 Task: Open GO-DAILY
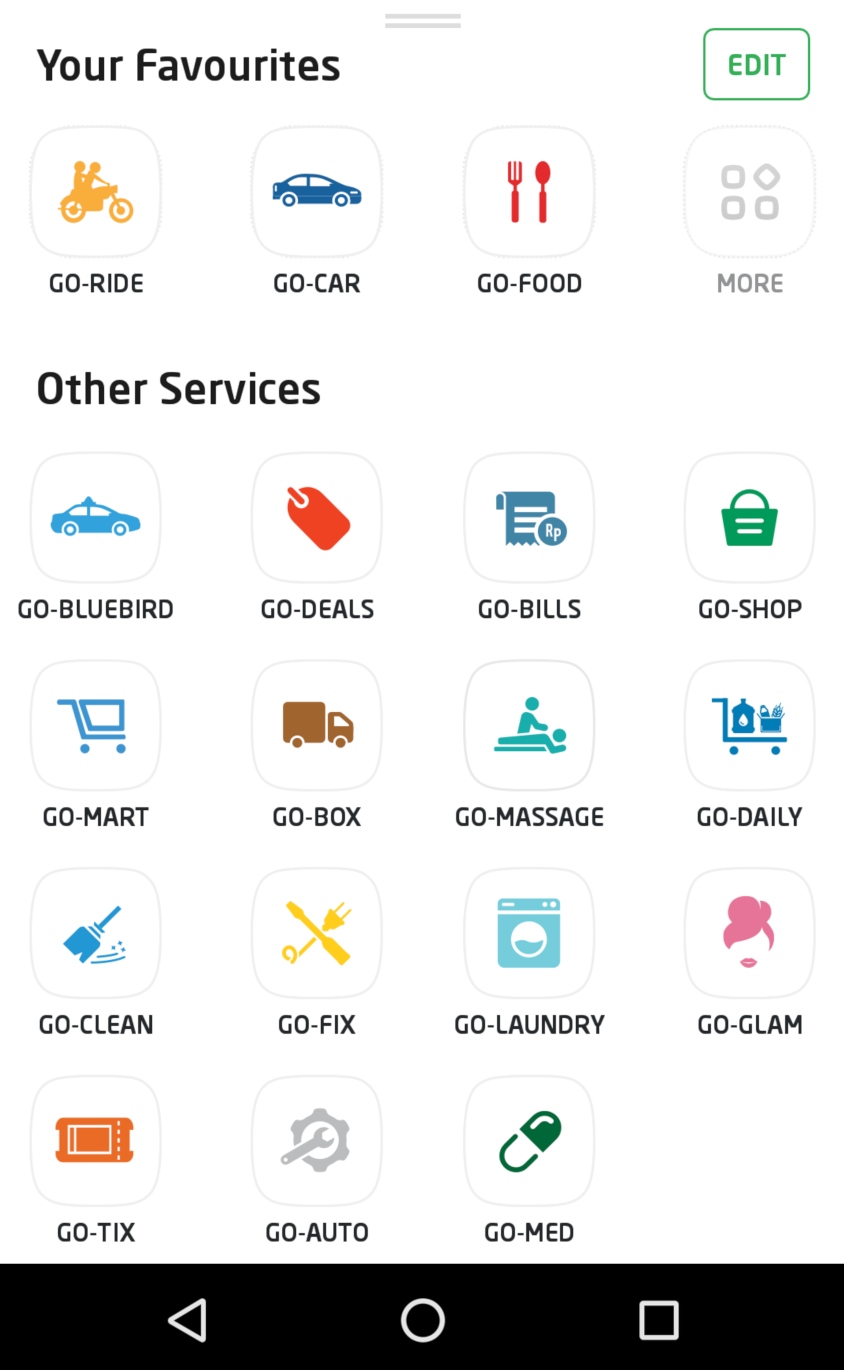(x=750, y=725)
